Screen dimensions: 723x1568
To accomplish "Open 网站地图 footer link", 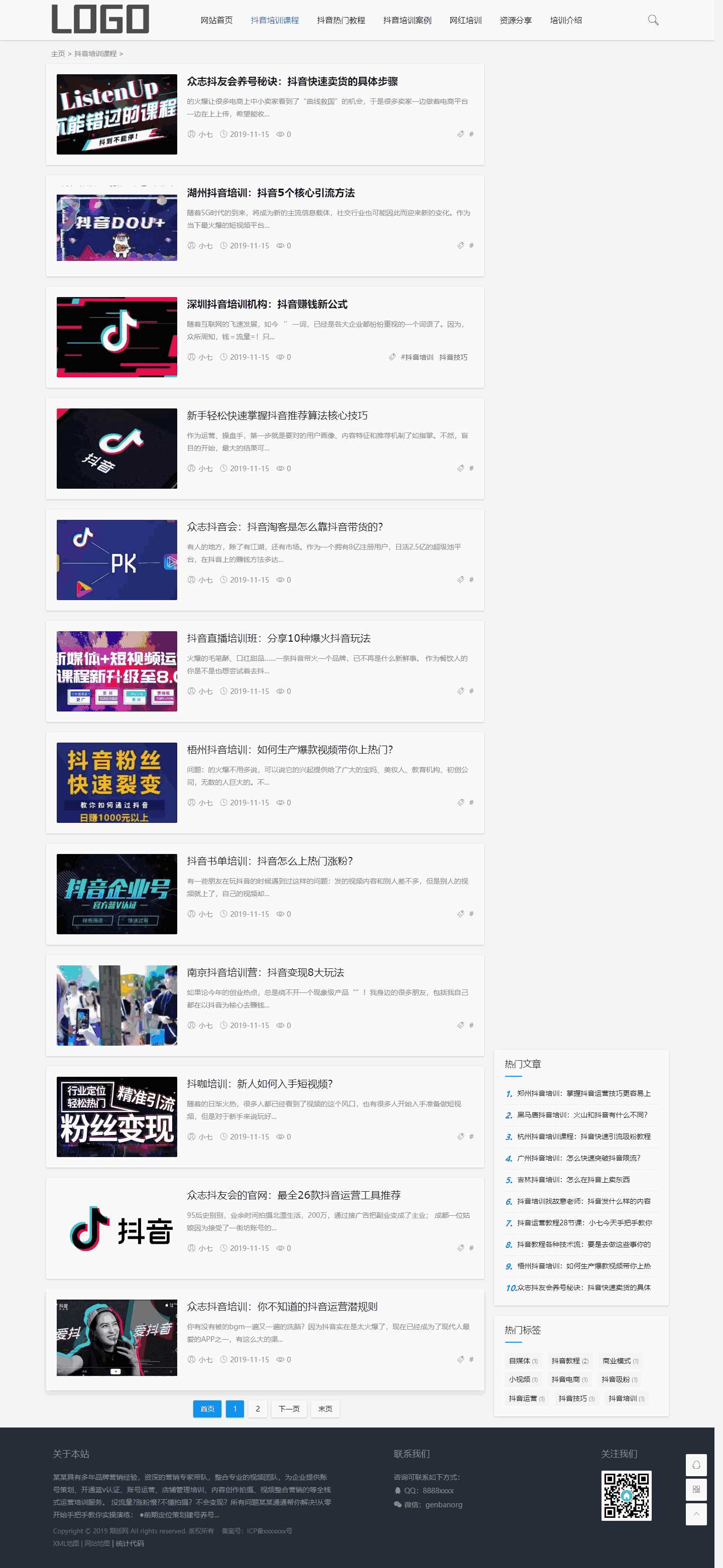I will [x=97, y=1543].
